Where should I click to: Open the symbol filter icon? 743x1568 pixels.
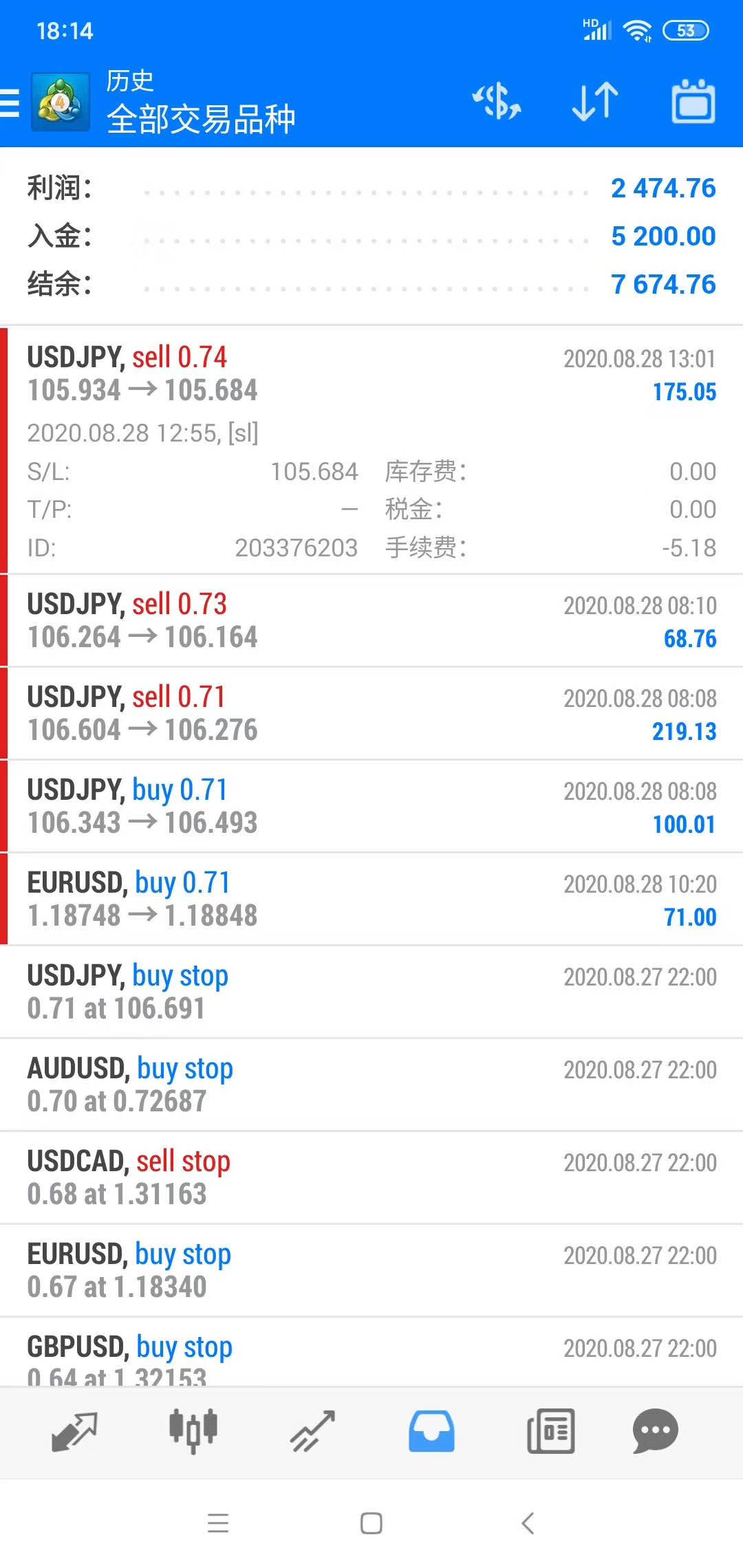[496, 102]
